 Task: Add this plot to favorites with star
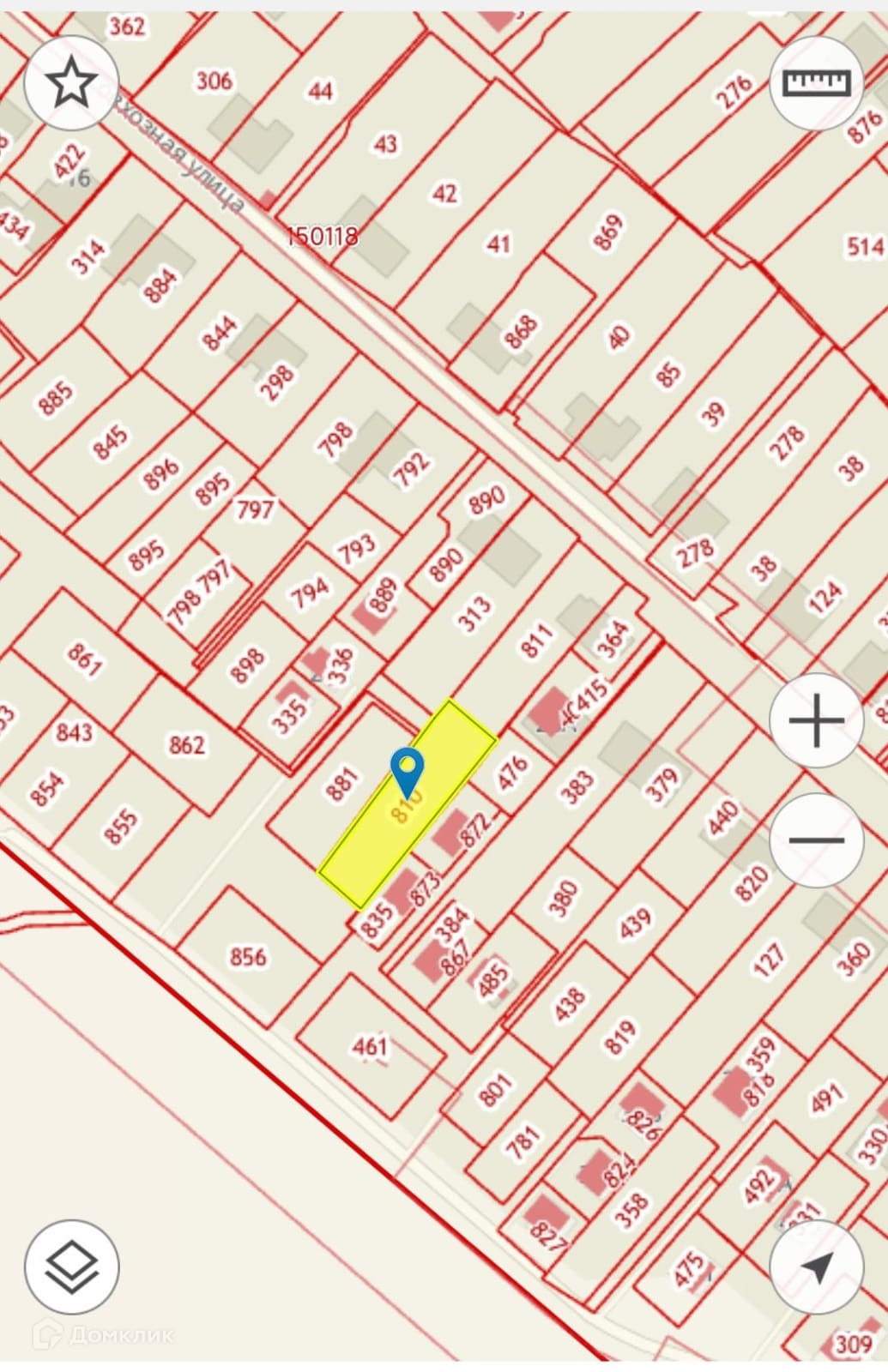coord(71,83)
